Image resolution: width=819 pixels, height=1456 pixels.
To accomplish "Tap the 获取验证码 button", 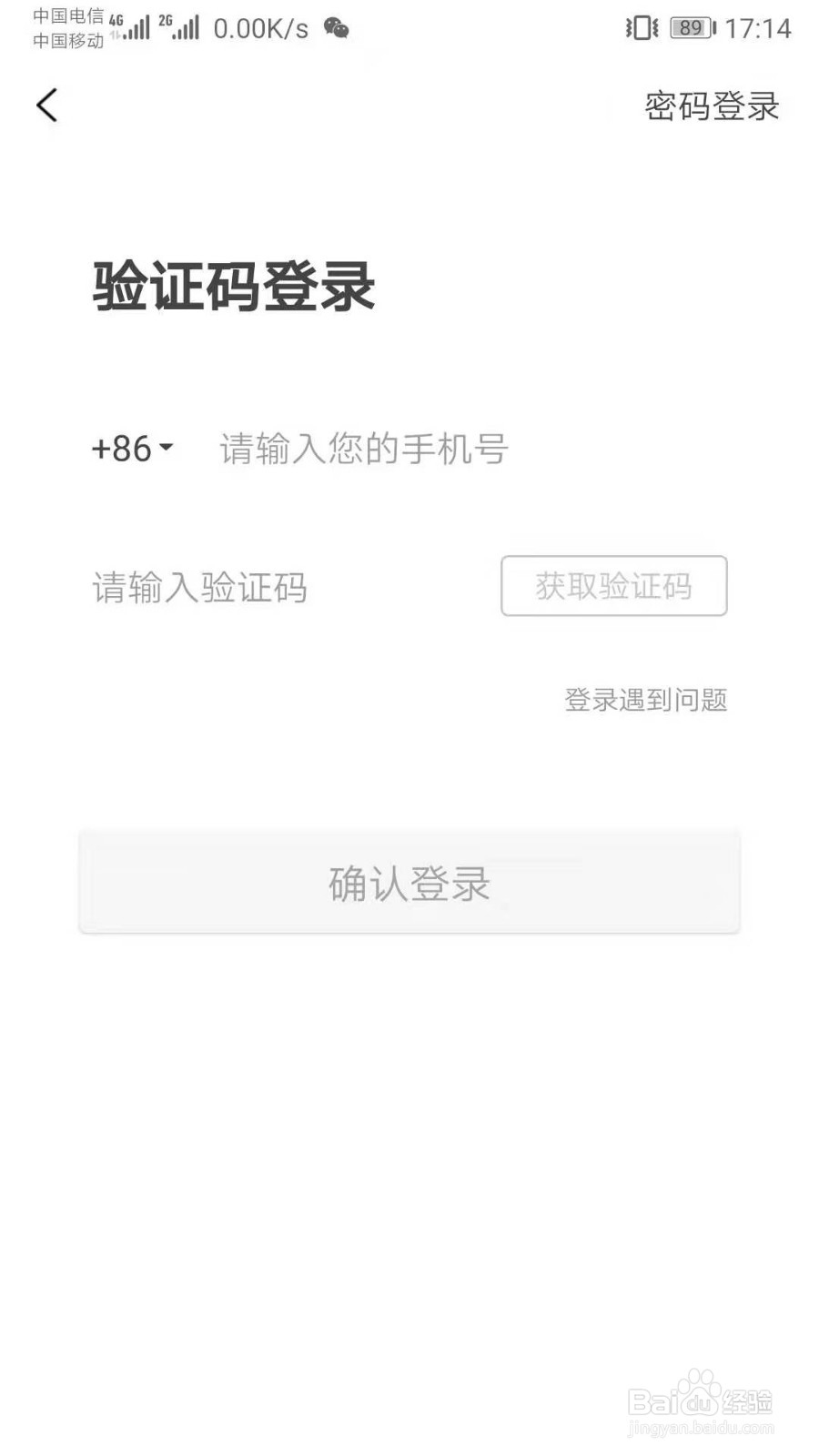I will pos(614,587).
